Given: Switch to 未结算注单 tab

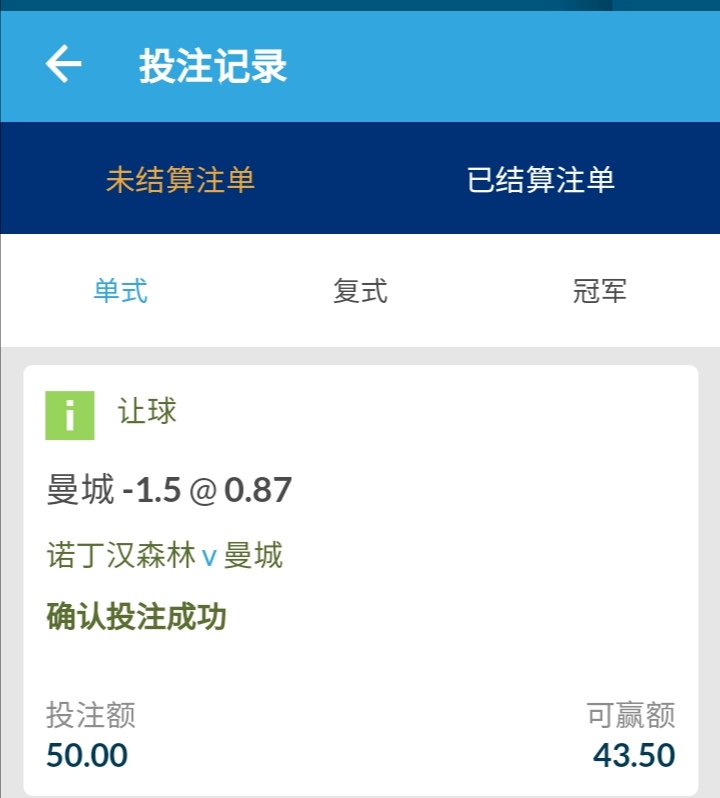Looking at the screenshot, I should pyautogui.click(x=180, y=180).
